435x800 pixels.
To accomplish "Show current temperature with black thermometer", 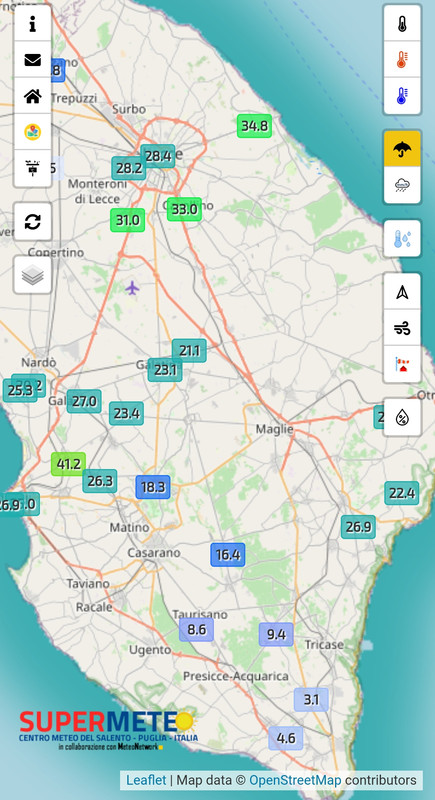I will tap(402, 23).
